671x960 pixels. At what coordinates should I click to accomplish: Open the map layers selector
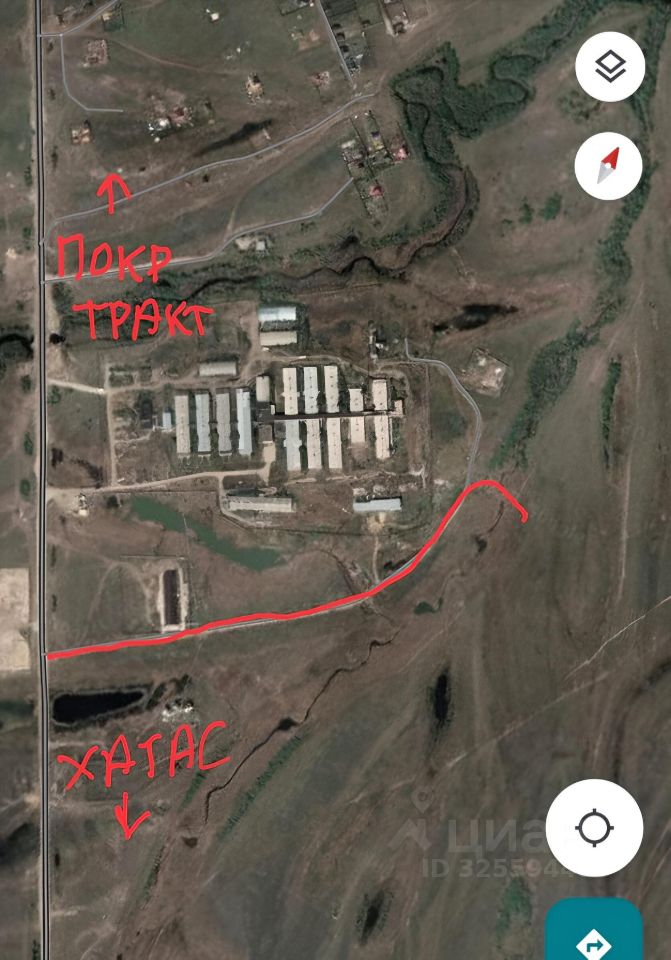(609, 67)
